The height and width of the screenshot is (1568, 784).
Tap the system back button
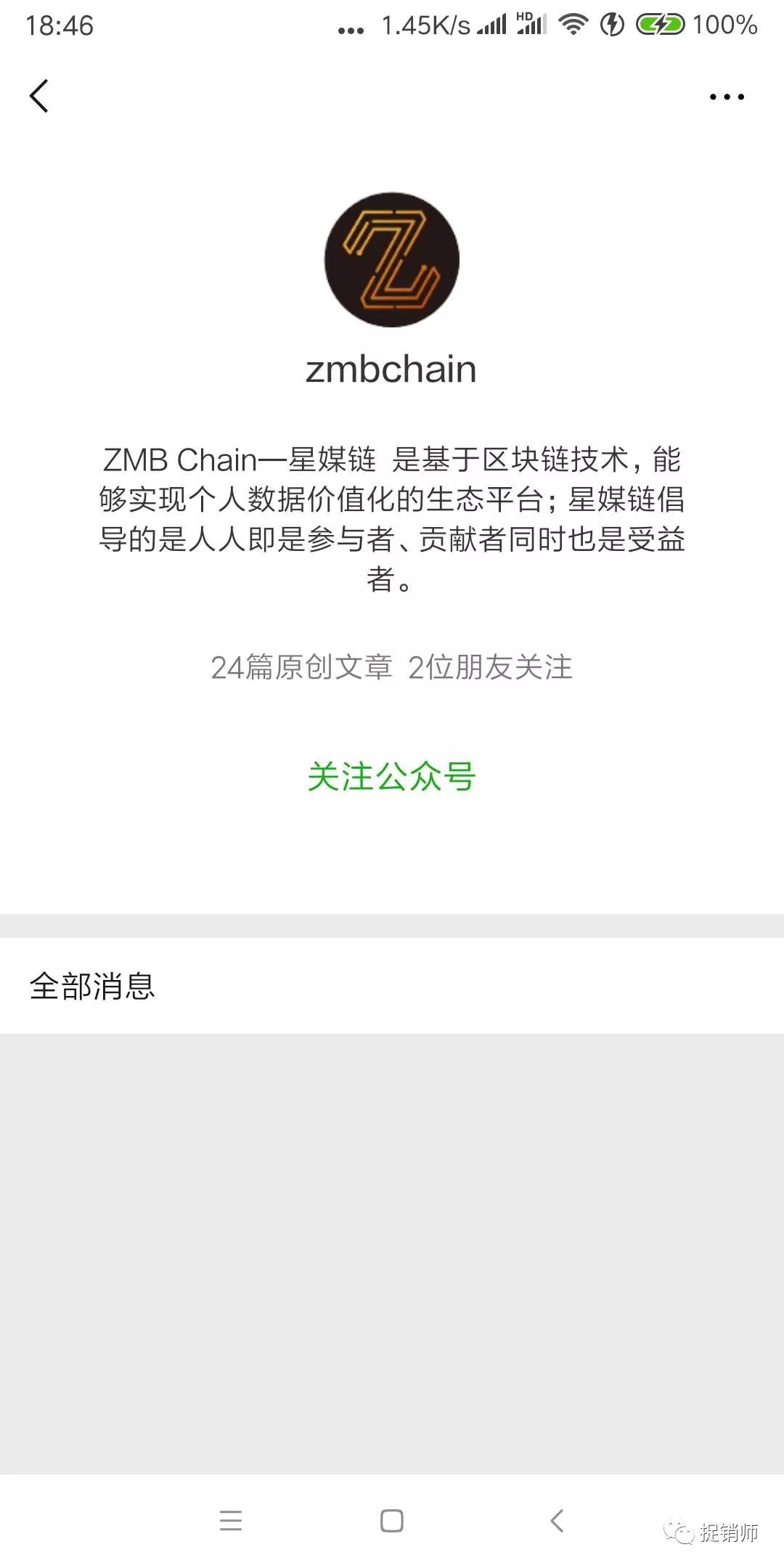pyautogui.click(x=557, y=1520)
